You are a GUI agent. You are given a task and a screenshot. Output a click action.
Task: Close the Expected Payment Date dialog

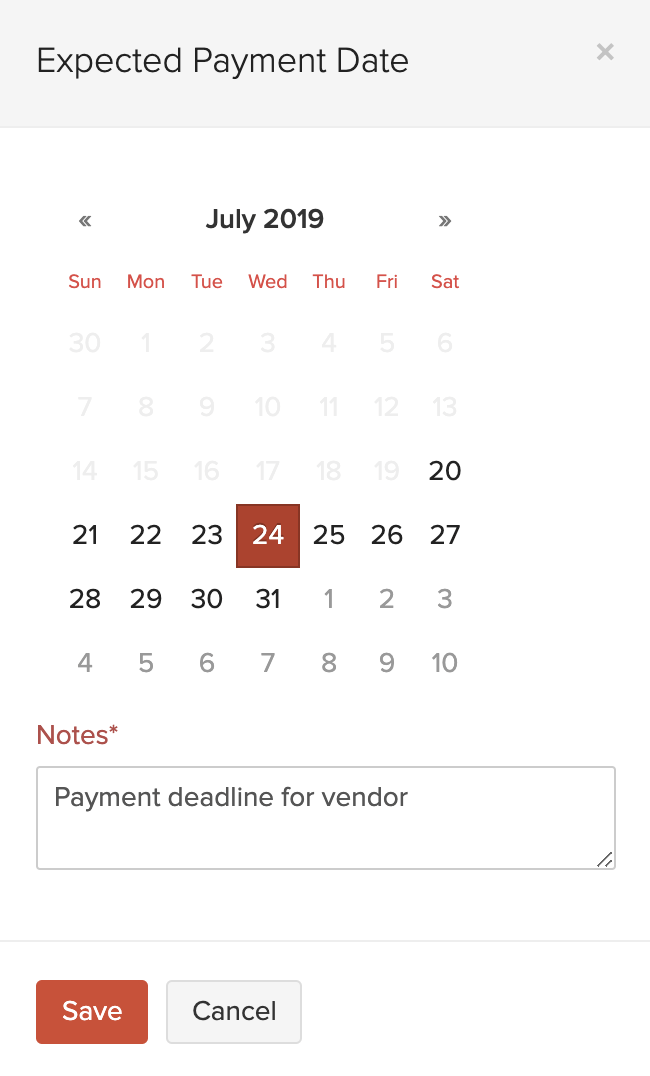click(604, 52)
